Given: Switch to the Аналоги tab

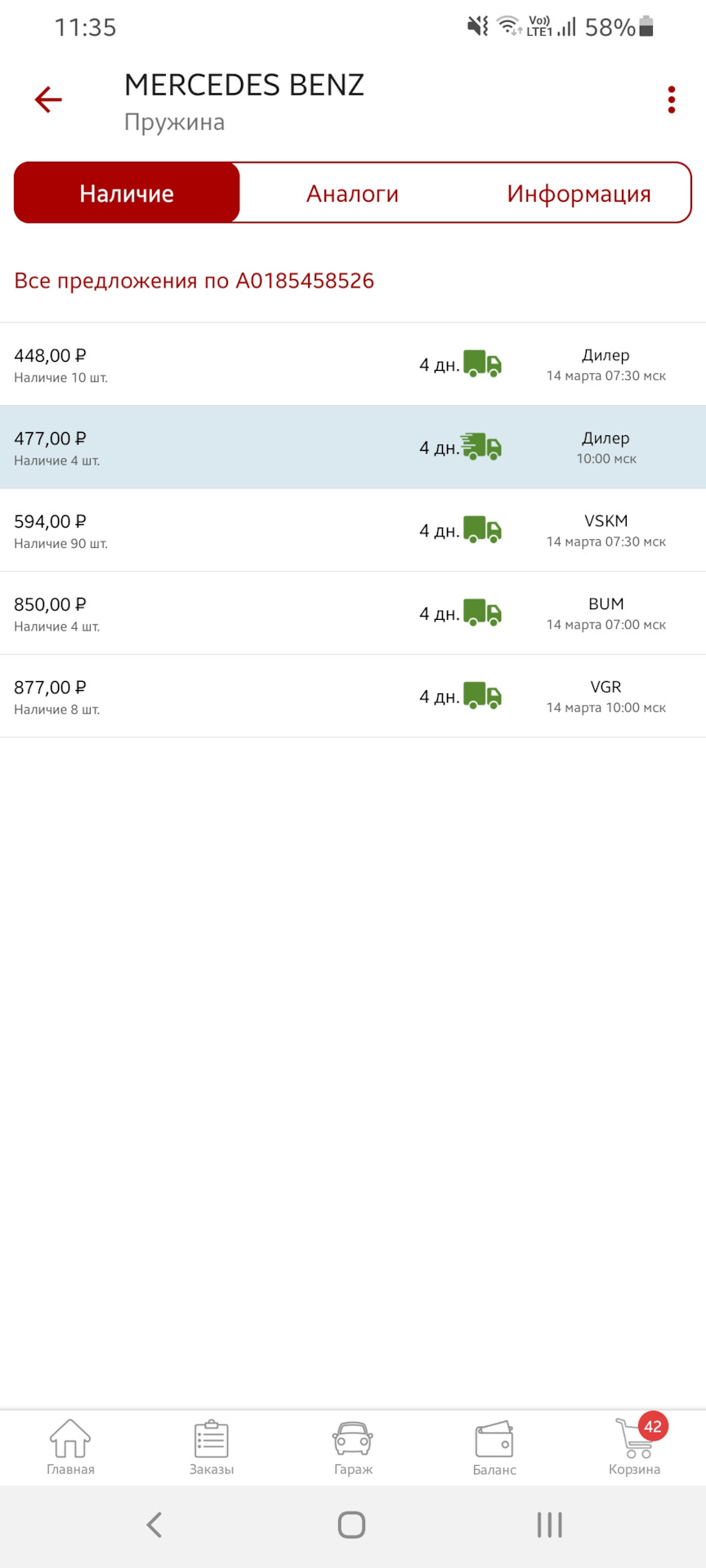Looking at the screenshot, I should pos(352,194).
